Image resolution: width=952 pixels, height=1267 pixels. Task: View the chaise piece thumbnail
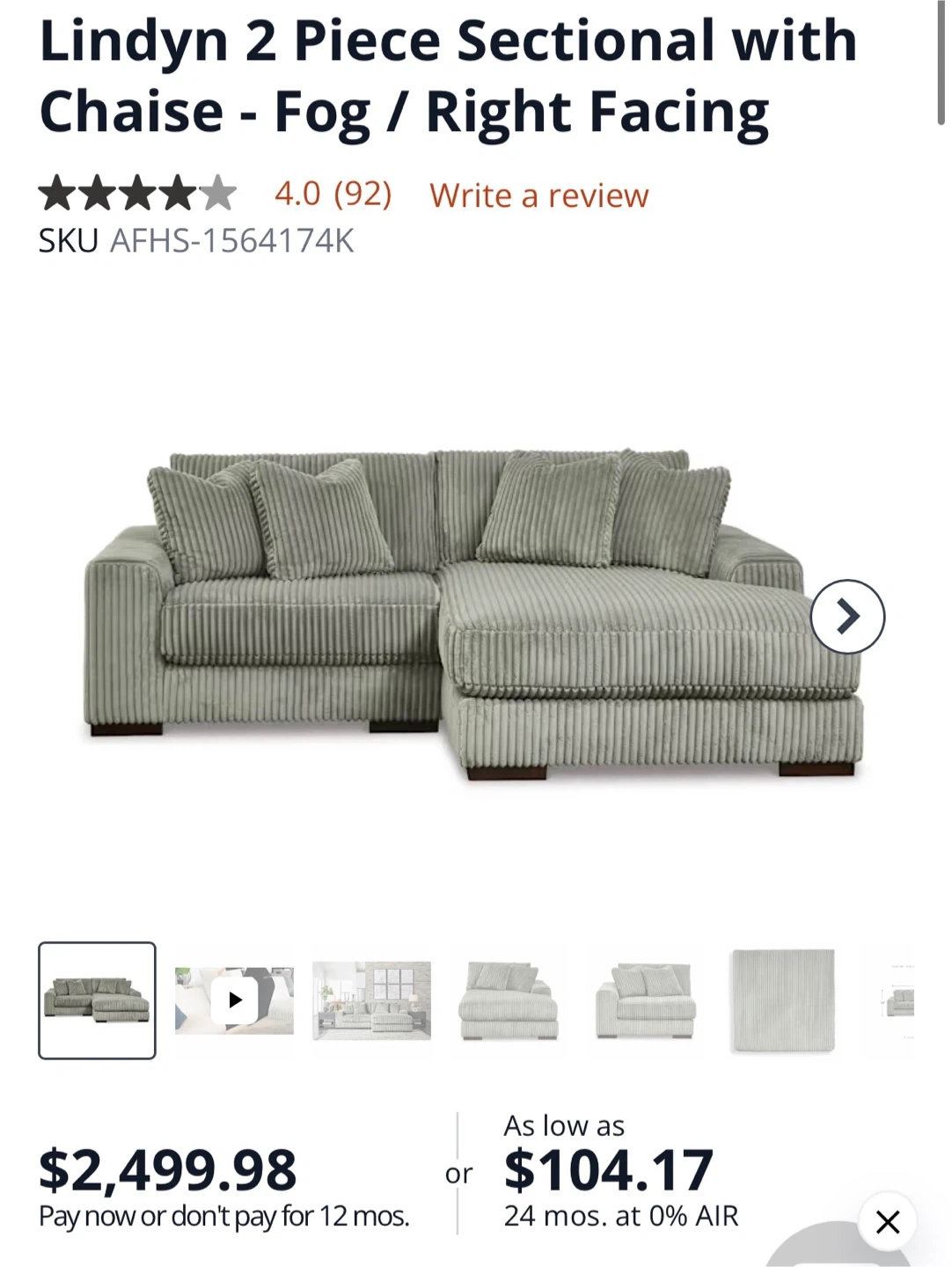509,1000
